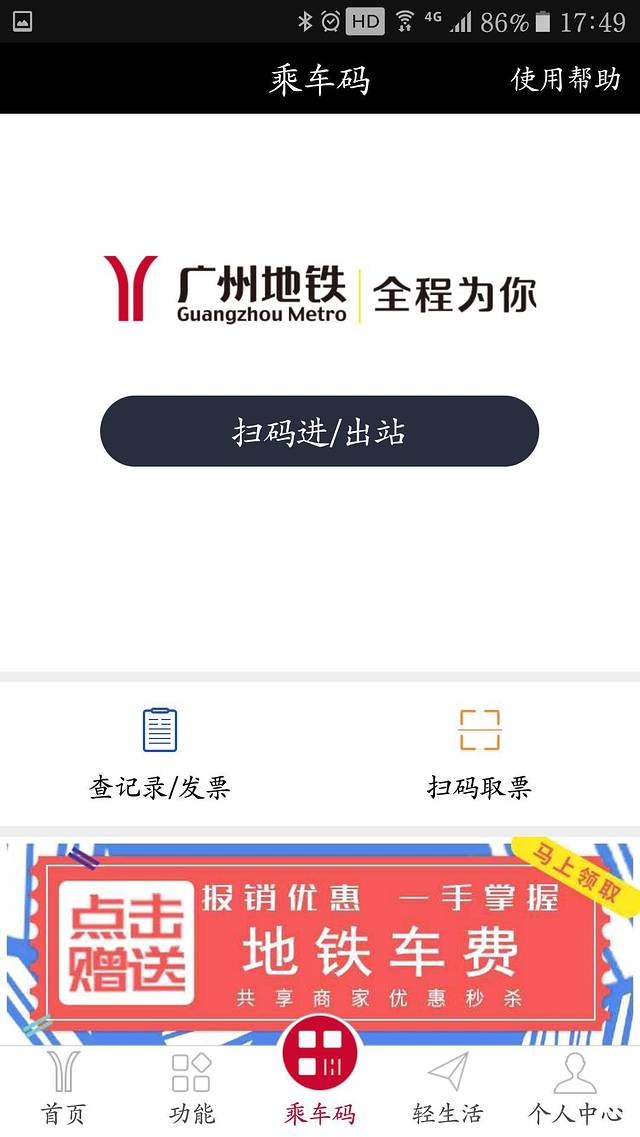Open the 个人中心 profile tab

[575, 1088]
